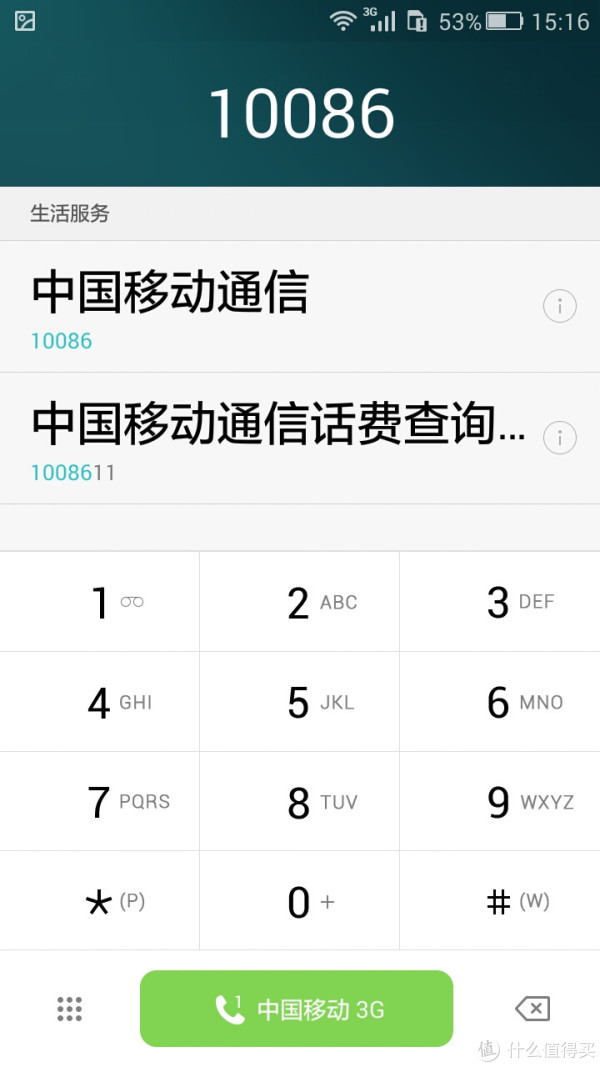Viewport: 600px width, 1067px height.
Task: Call using the green 中国移动 3G button
Action: 297,1008
